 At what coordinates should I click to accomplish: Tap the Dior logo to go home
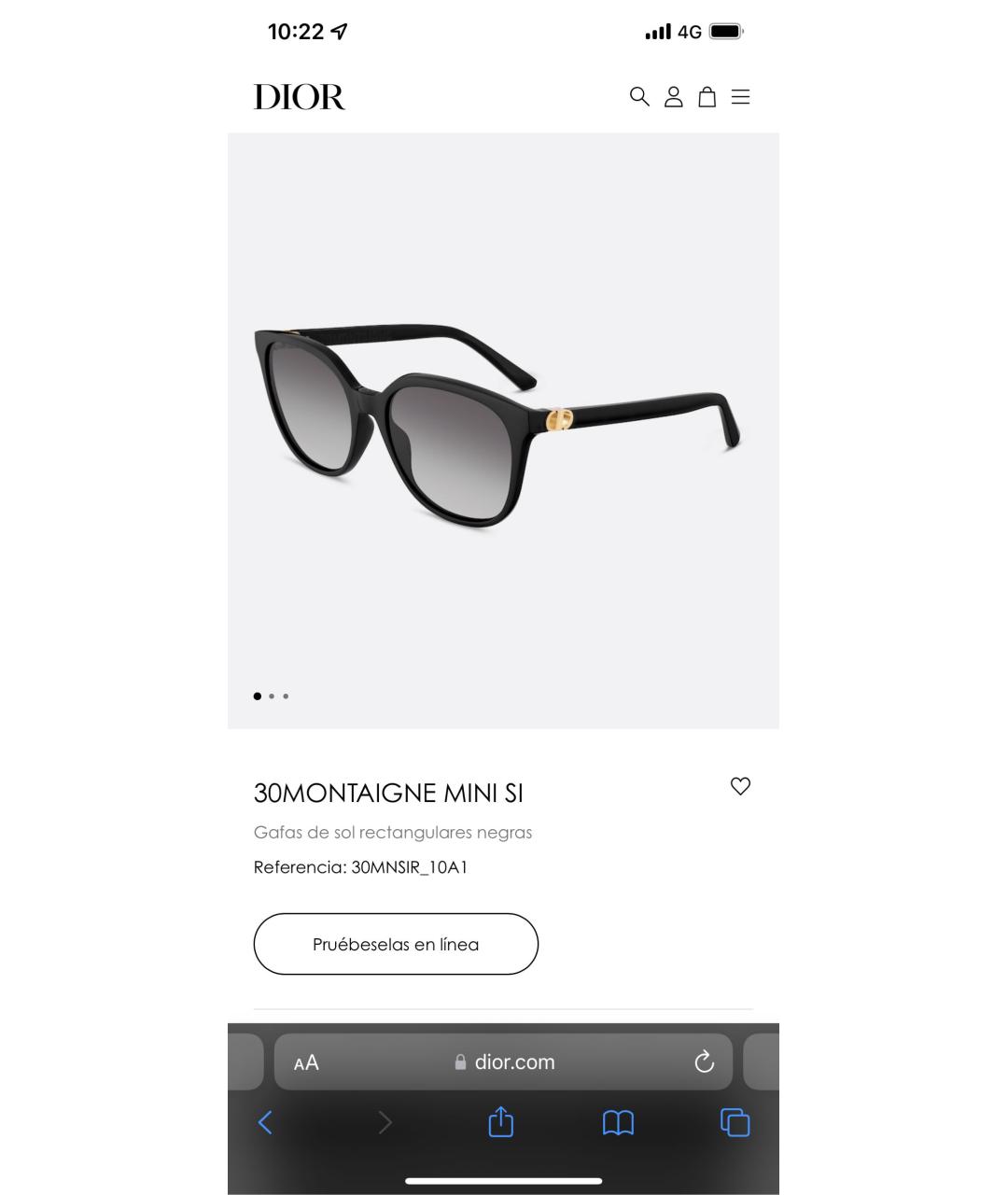(x=300, y=97)
